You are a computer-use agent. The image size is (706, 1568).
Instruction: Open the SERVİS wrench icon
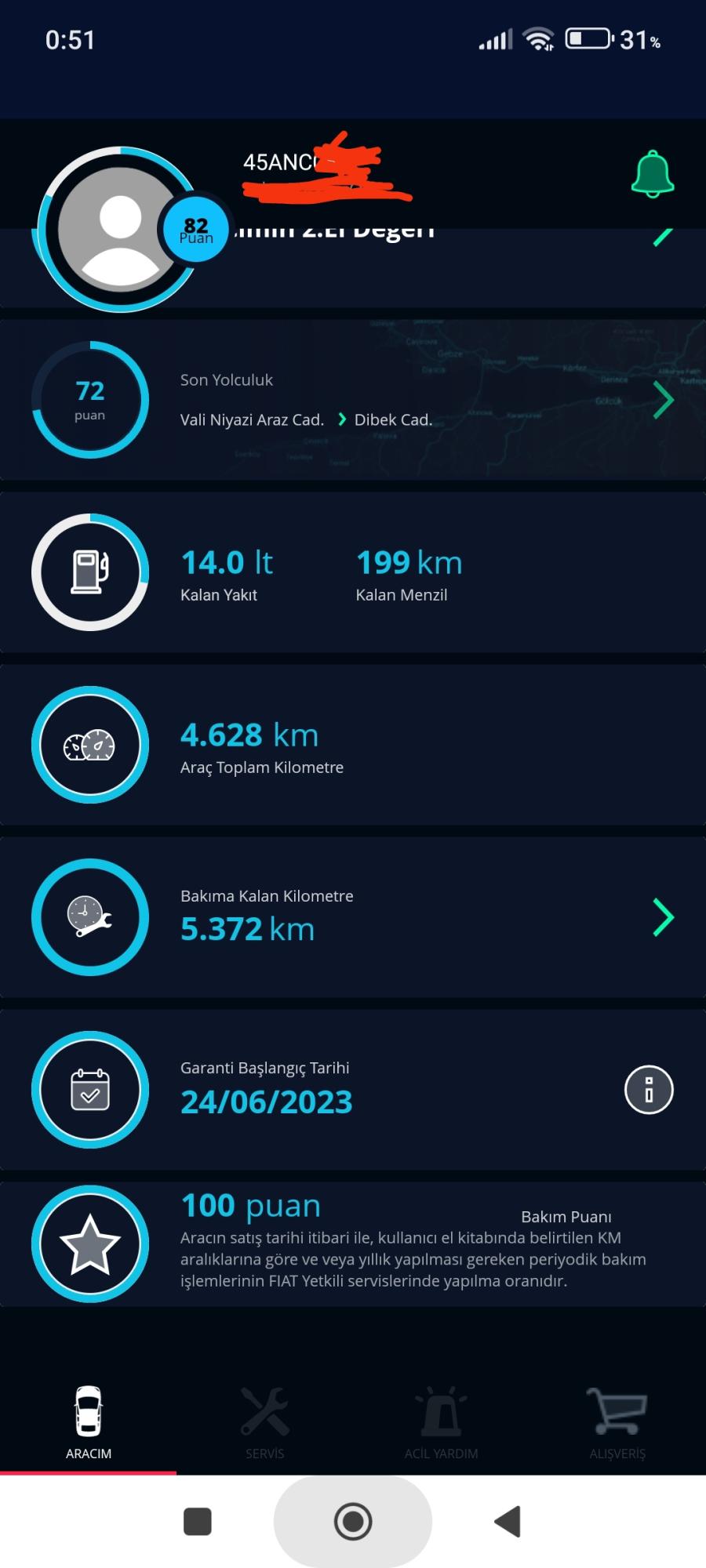tap(265, 1411)
